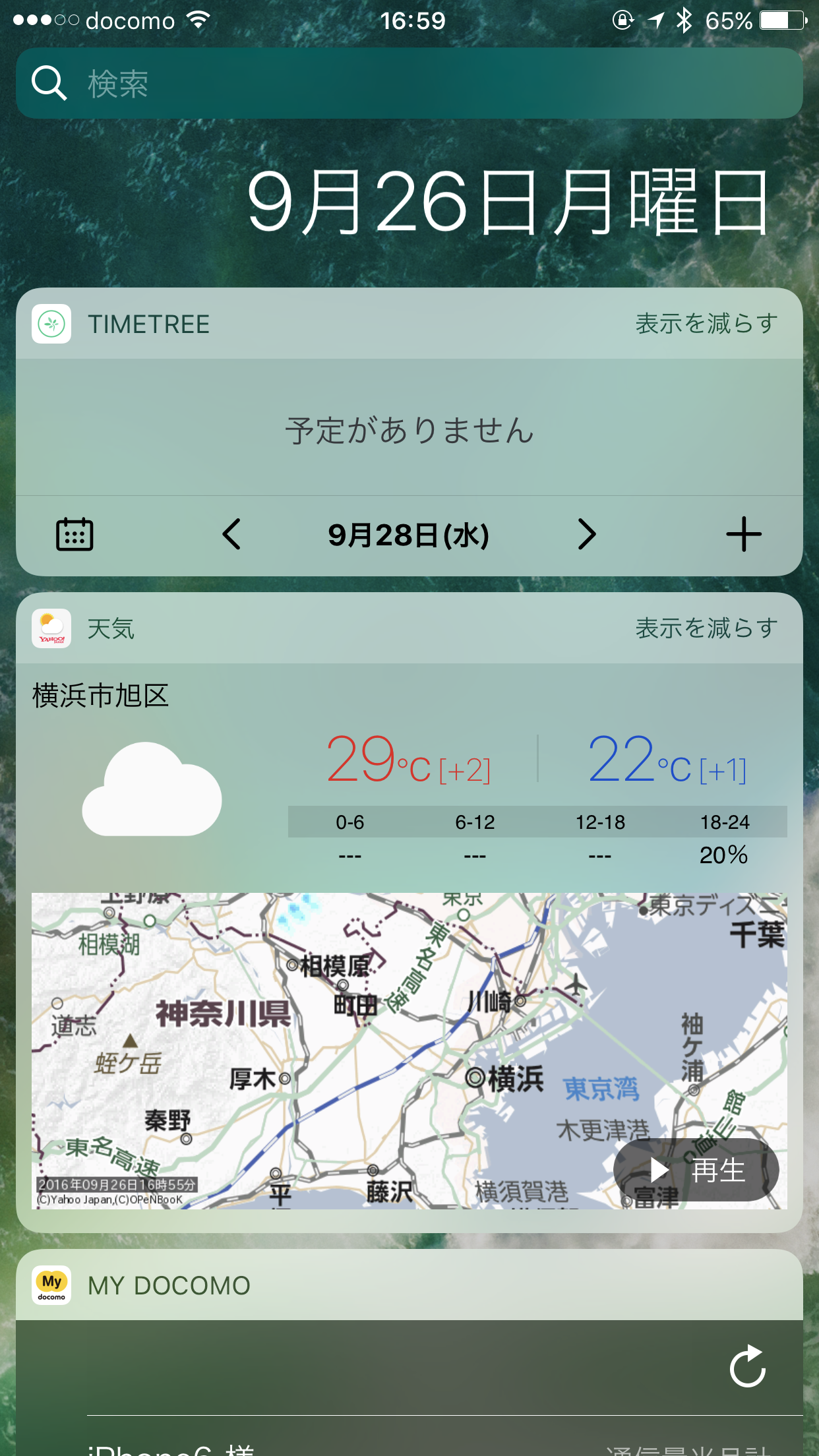Image resolution: width=819 pixels, height=1456 pixels.
Task: Go to the next day in TimeTree
Action: click(586, 534)
